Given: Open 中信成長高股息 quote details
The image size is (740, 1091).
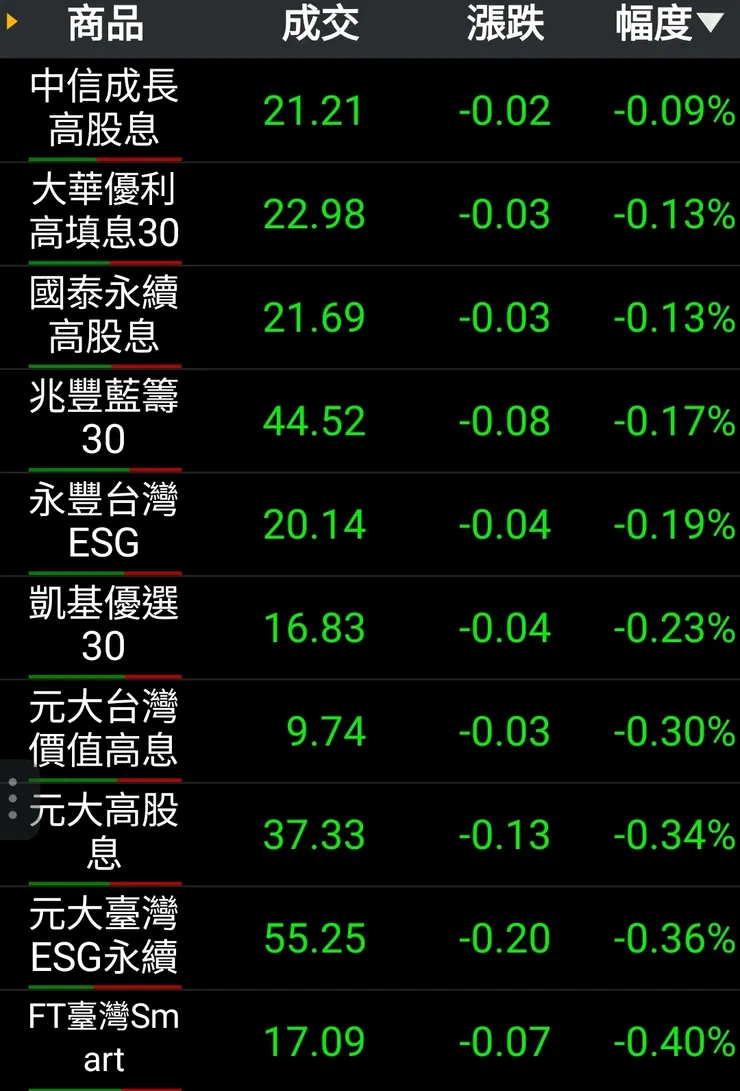Looking at the screenshot, I should (104, 108).
